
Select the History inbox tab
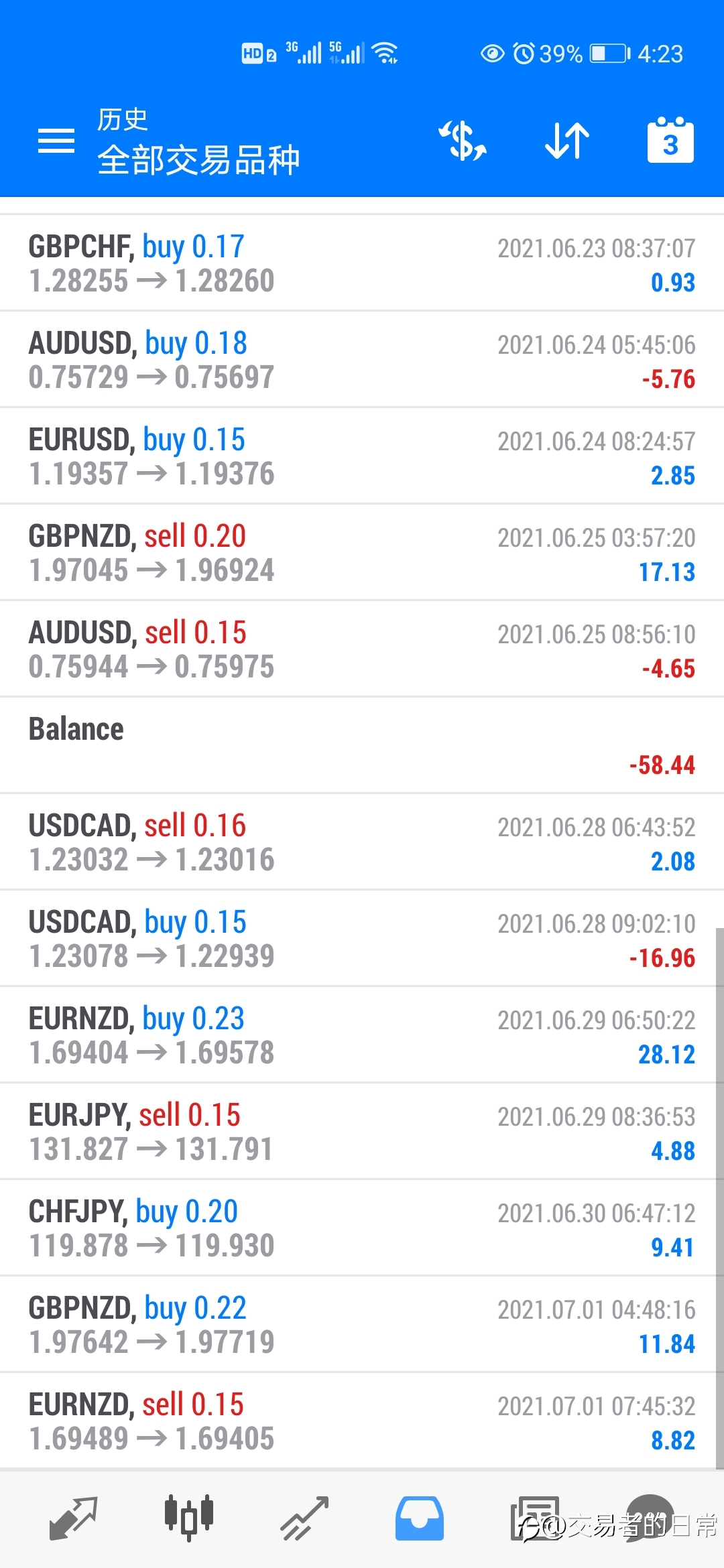click(420, 1518)
